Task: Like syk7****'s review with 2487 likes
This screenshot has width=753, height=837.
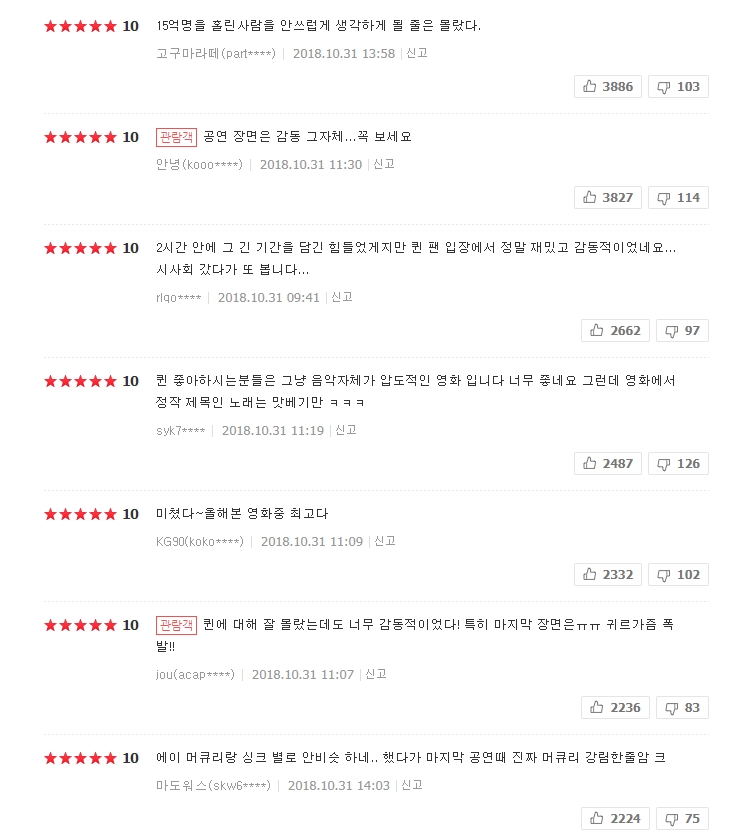Action: (x=608, y=464)
